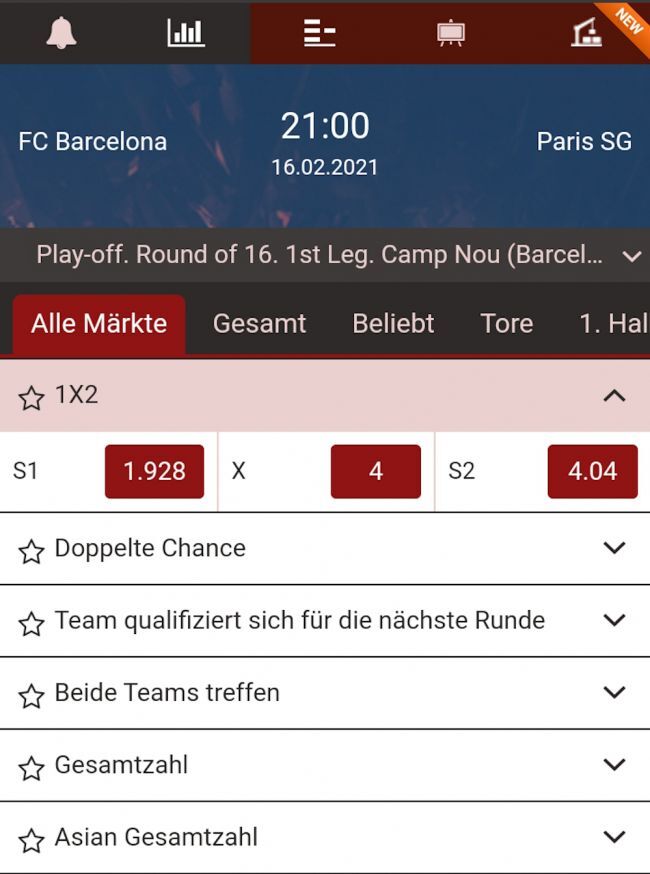The width and height of the screenshot is (650, 874).
Task: Open the live TV stream icon
Action: pos(451,33)
